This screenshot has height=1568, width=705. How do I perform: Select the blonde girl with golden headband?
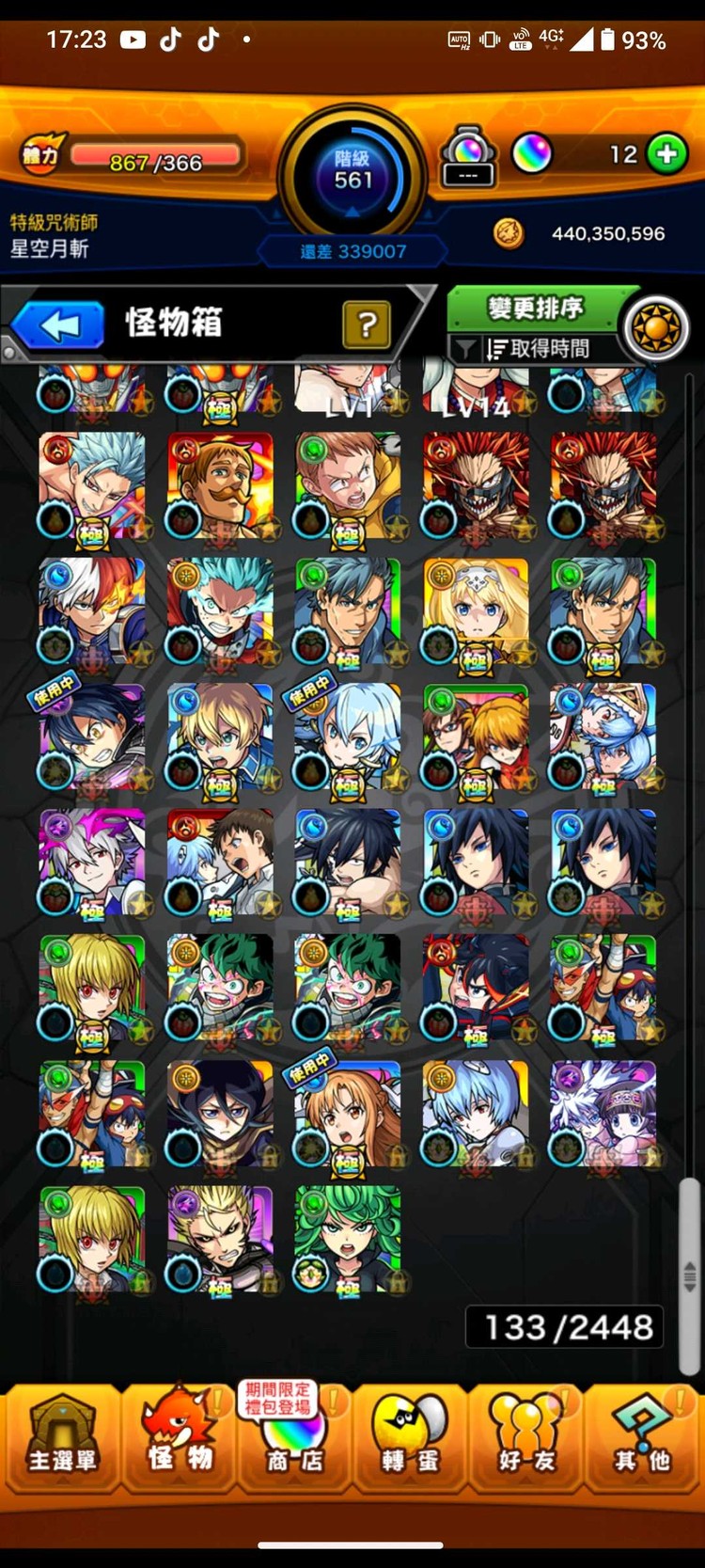pyautogui.click(x=476, y=611)
